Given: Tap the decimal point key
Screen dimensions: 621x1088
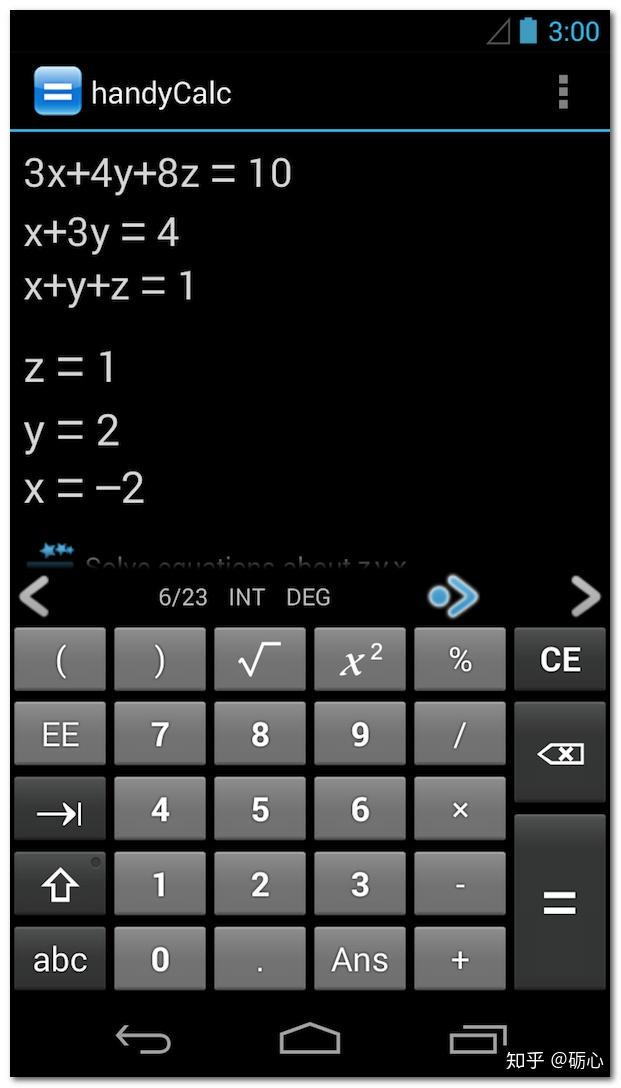Looking at the screenshot, I should 260,959.
